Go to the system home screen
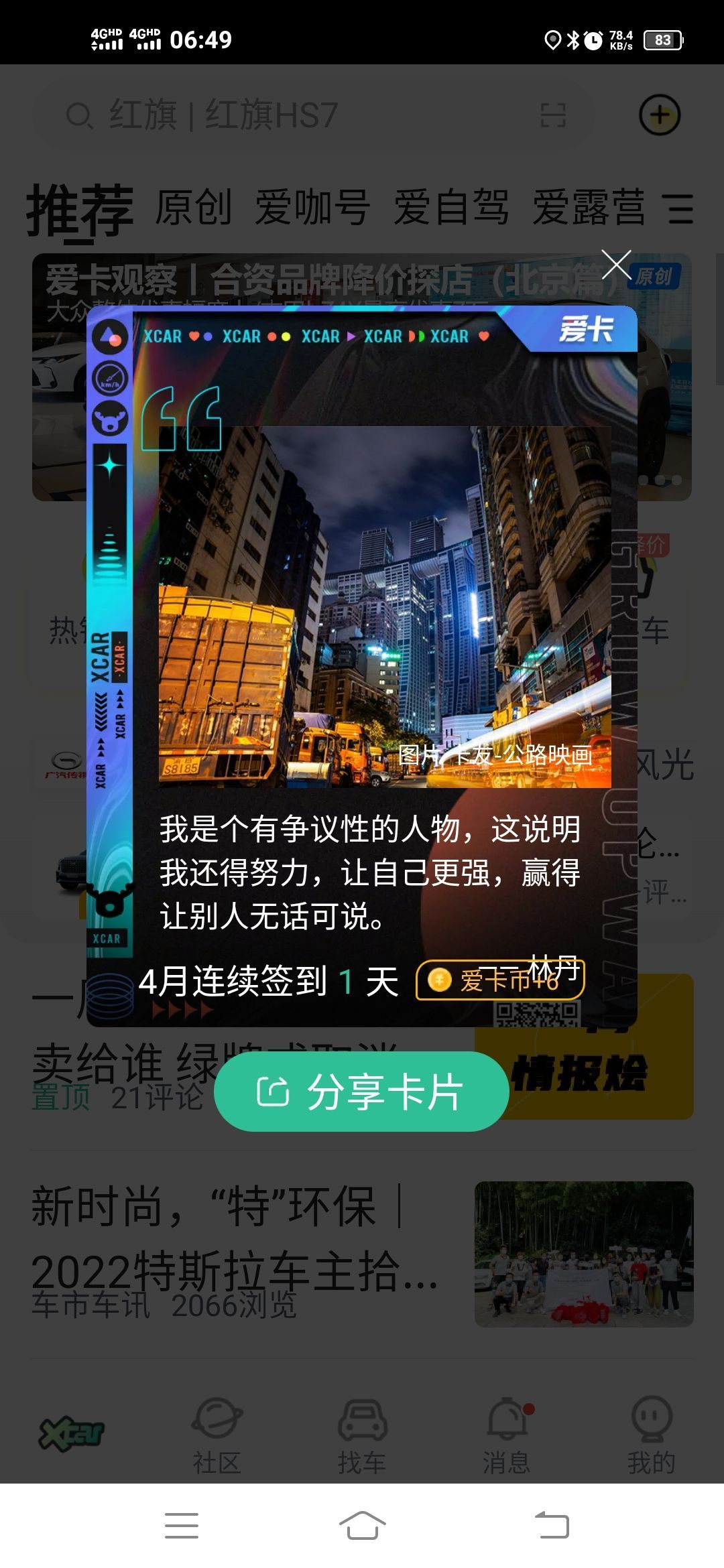The height and width of the screenshot is (1568, 724). [362, 1525]
